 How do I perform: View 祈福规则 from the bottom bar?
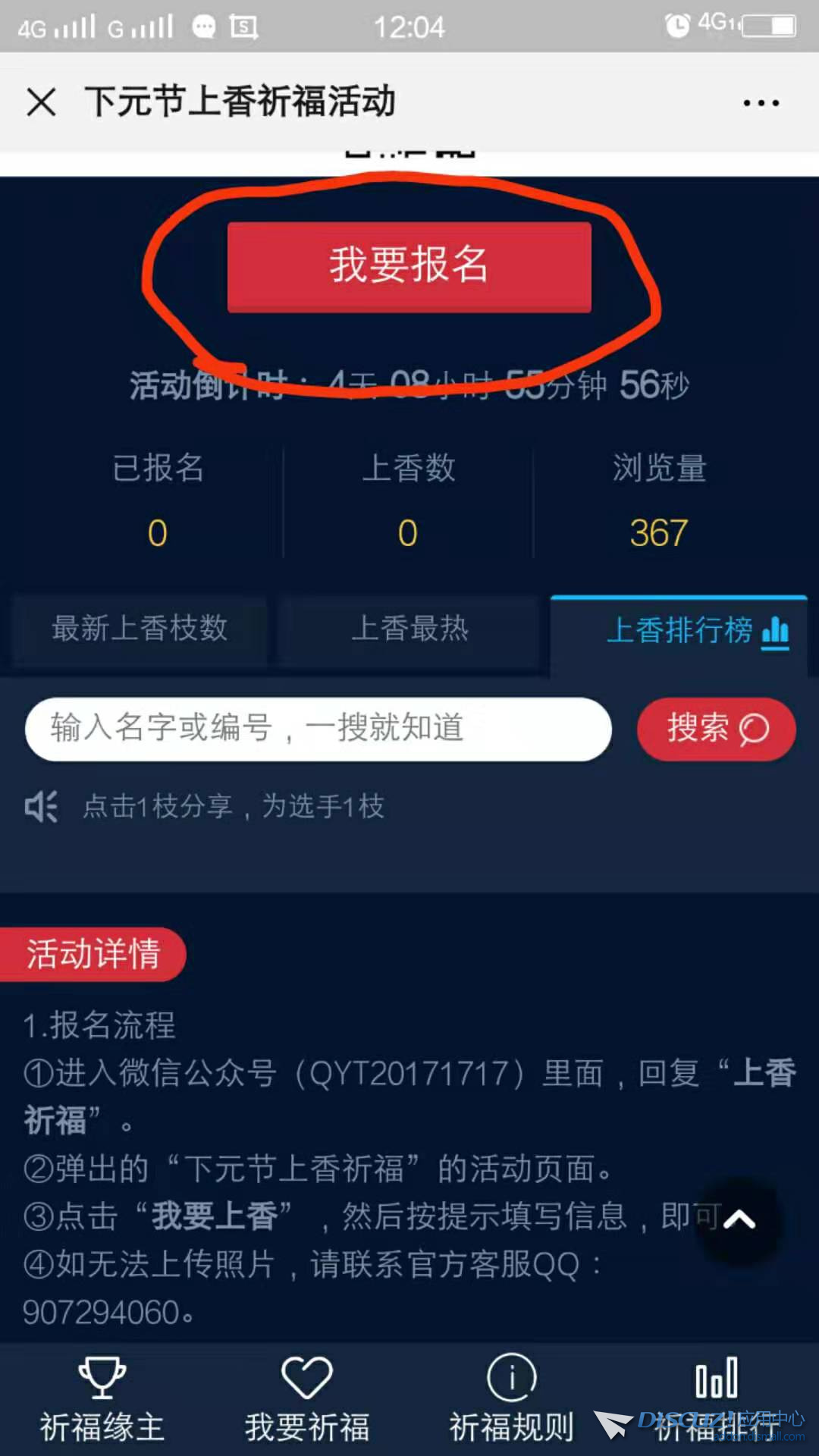tap(512, 1399)
